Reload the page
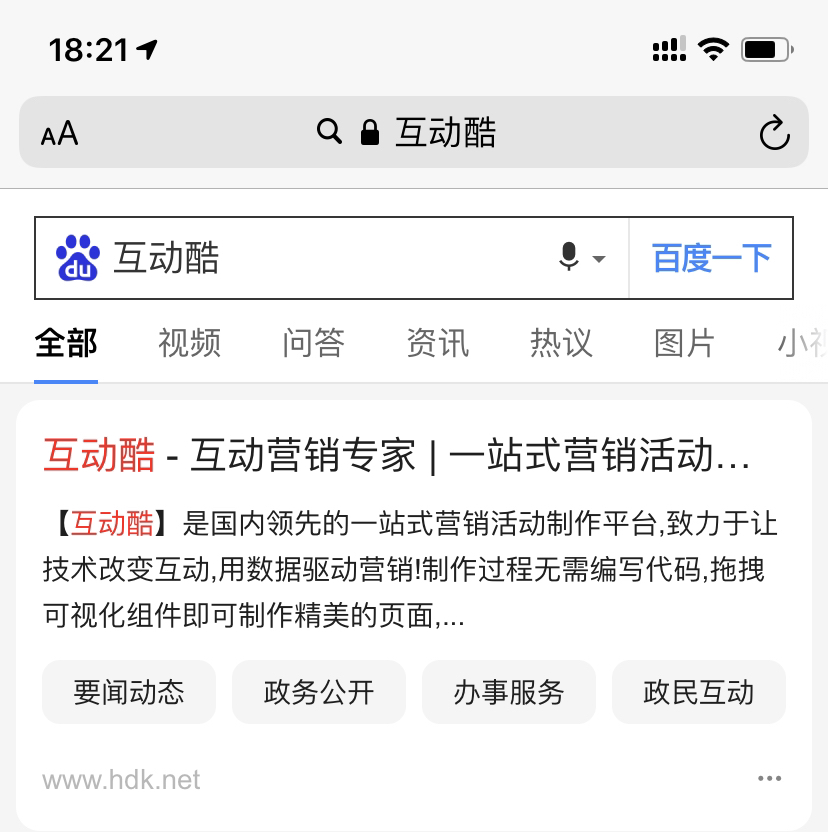This screenshot has height=832, width=828. click(774, 133)
